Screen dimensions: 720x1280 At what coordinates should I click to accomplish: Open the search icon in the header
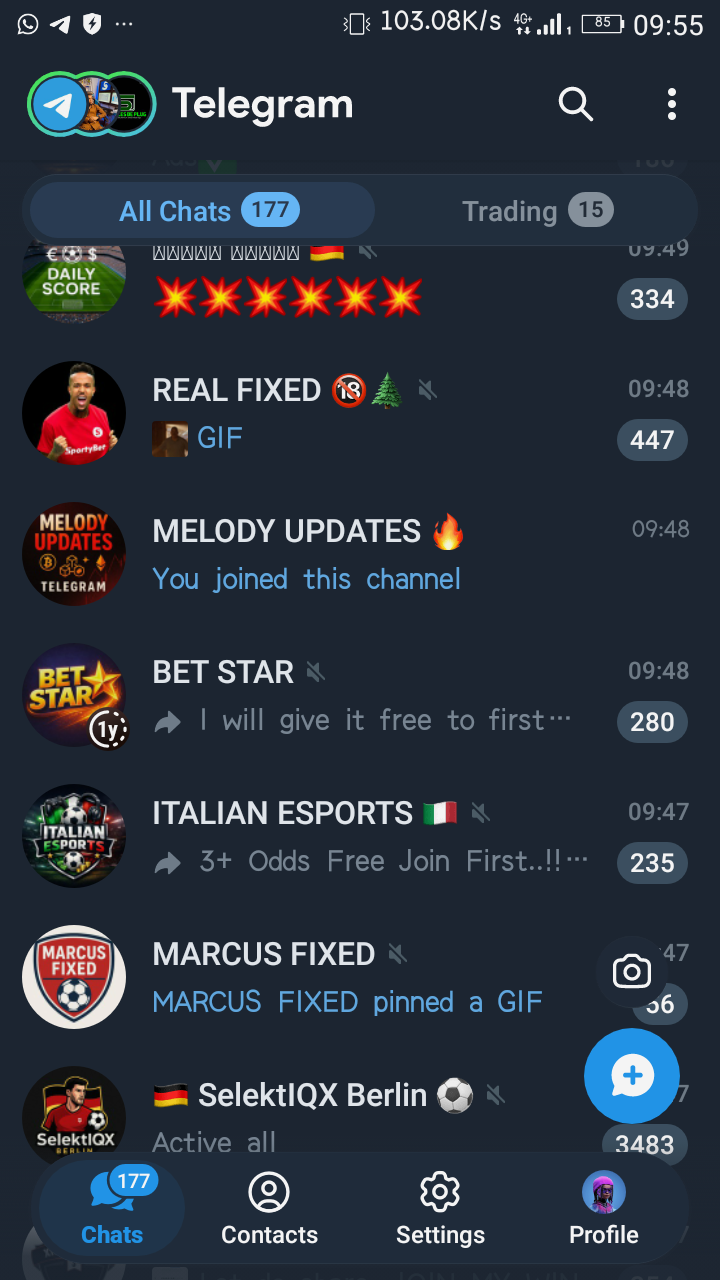(x=576, y=104)
